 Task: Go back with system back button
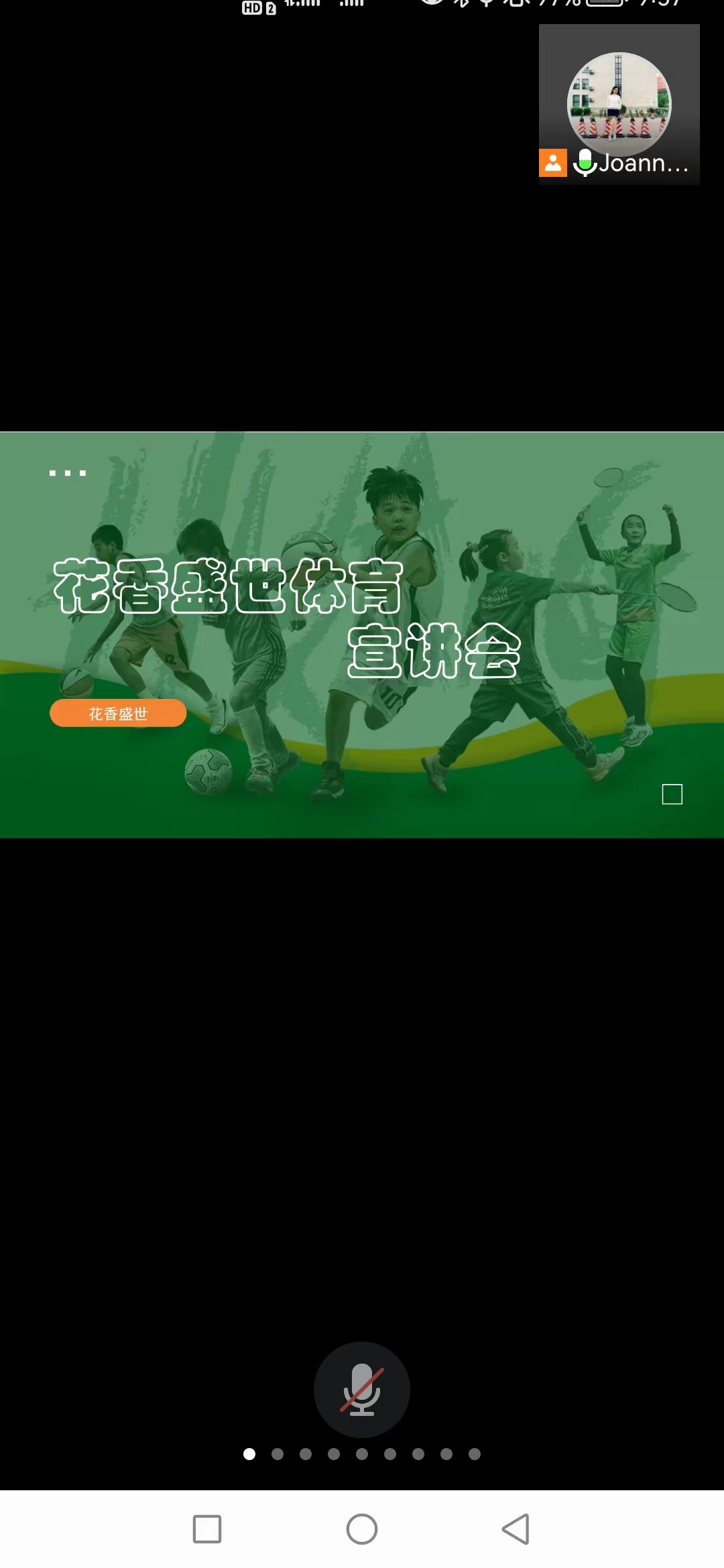tap(516, 1529)
